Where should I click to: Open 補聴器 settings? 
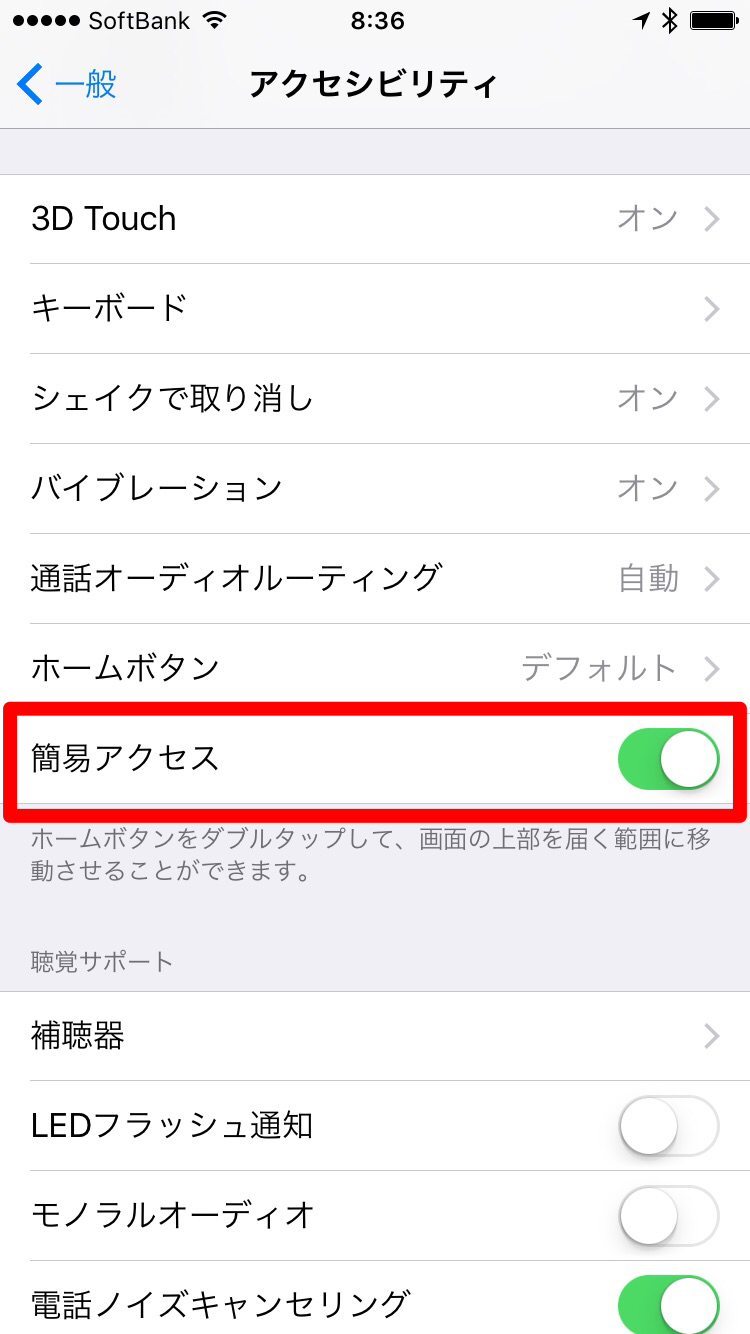pyautogui.click(x=375, y=1036)
